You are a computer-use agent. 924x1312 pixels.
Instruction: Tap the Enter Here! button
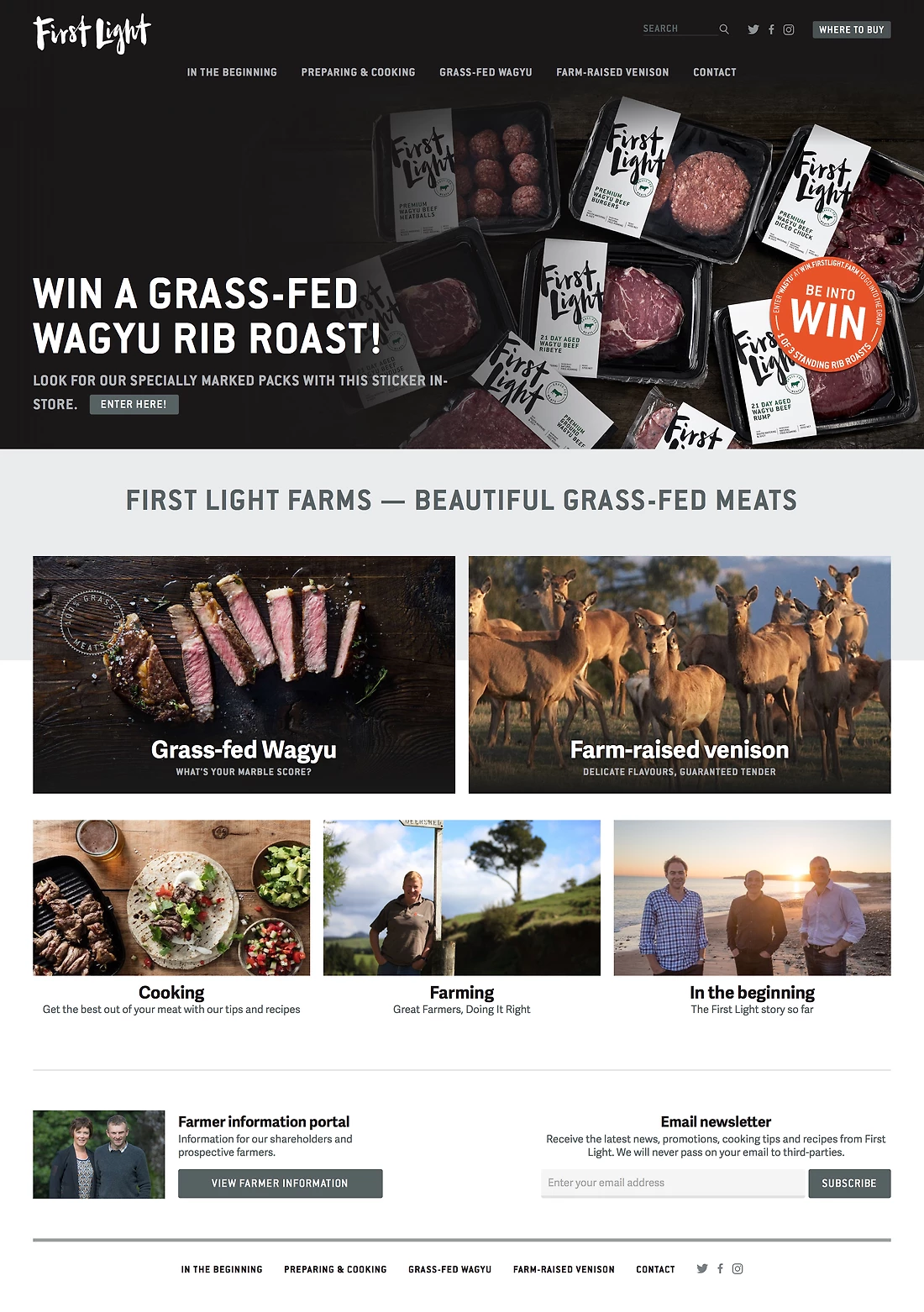coord(134,404)
